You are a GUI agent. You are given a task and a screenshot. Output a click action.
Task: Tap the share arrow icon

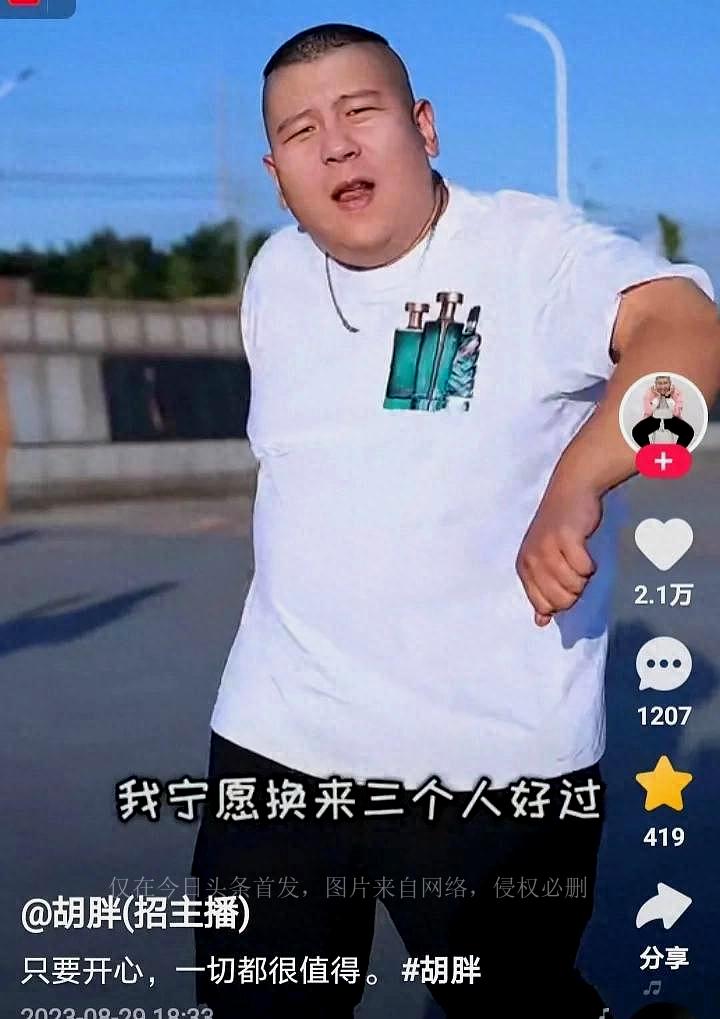point(664,905)
